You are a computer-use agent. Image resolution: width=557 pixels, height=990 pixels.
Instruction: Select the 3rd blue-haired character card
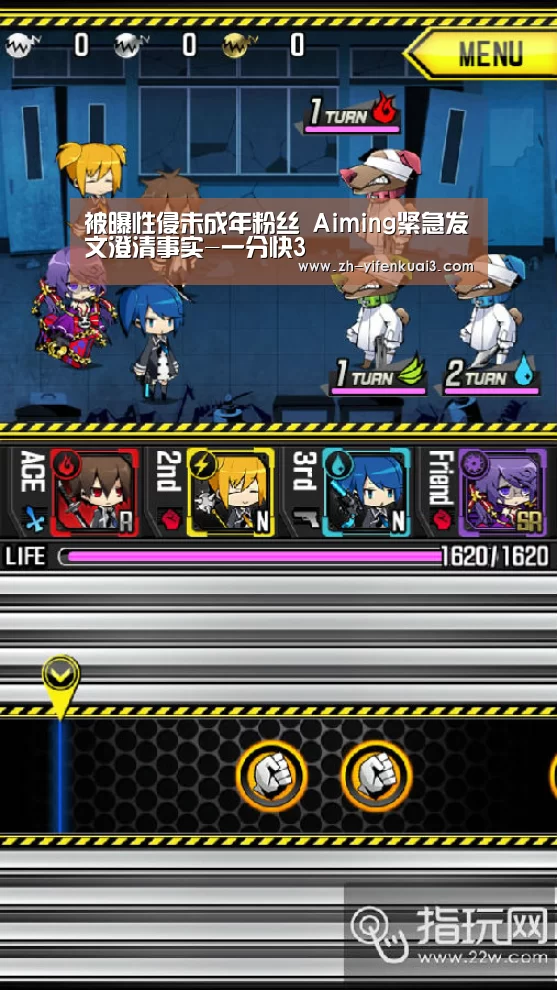(x=366, y=492)
